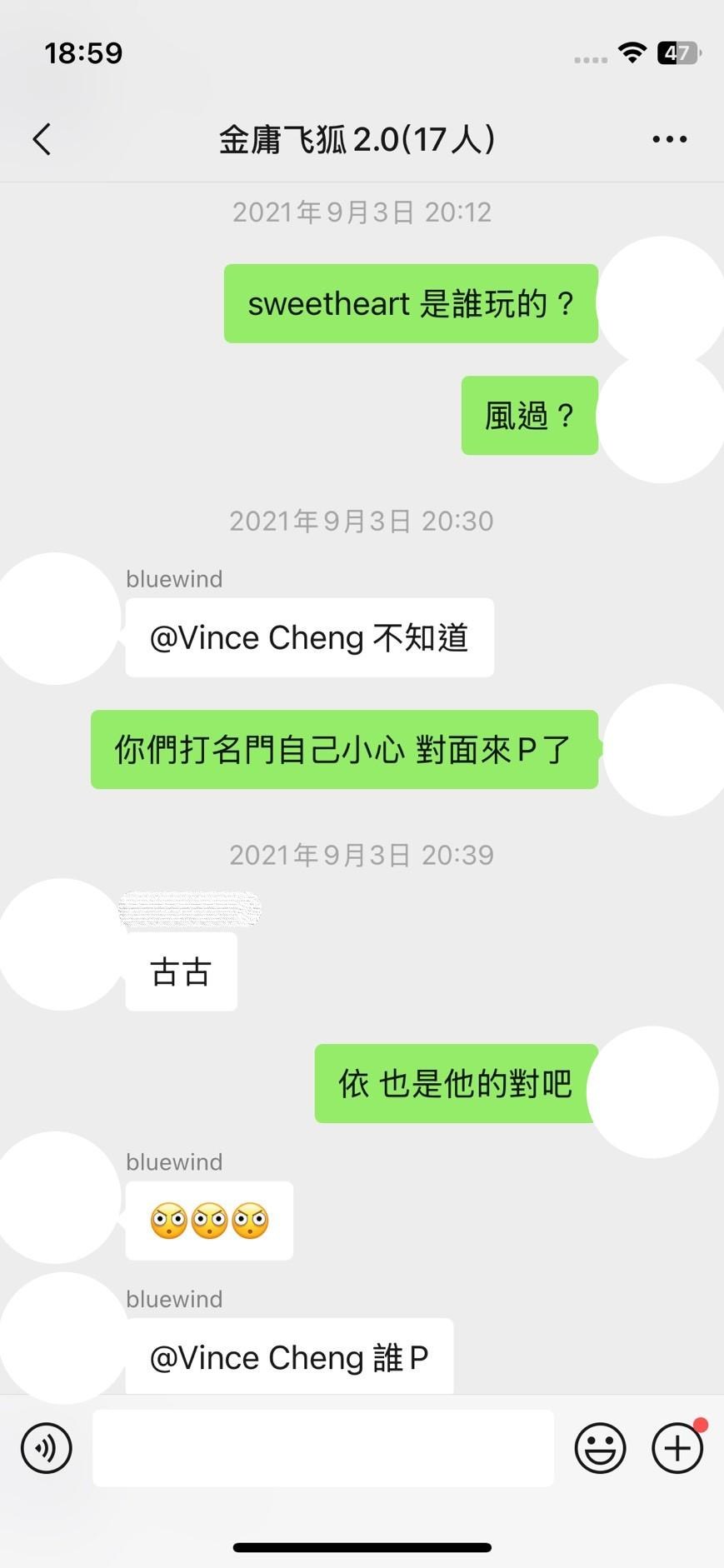Open the avatar of the 古古 sender

[x=60, y=945]
